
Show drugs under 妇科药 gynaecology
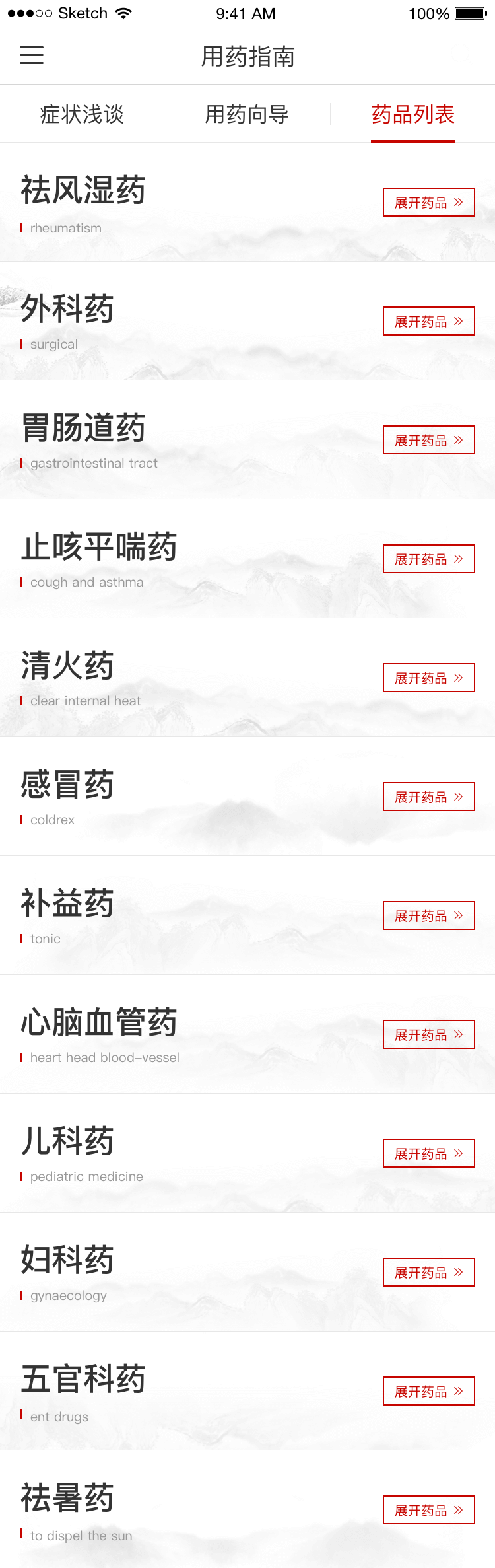[429, 1272]
